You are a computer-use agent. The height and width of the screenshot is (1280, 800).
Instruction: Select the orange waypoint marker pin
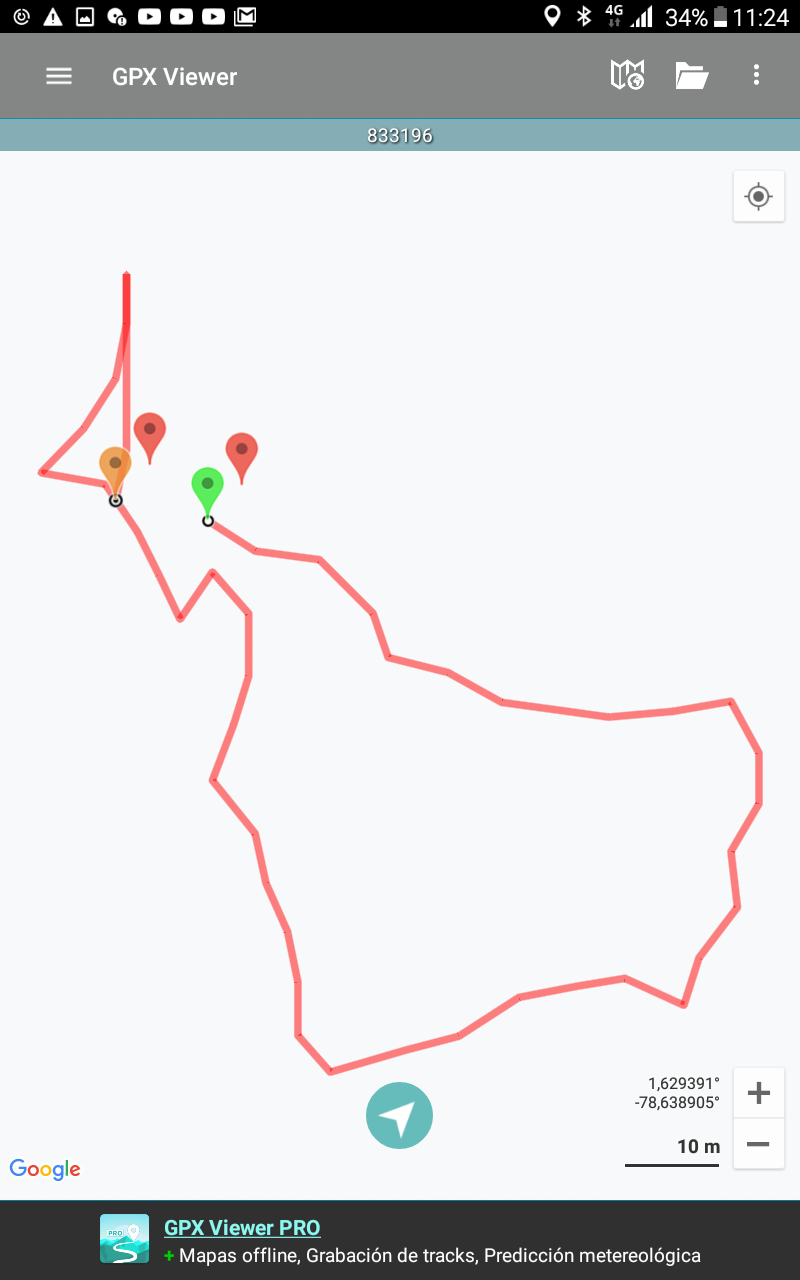click(115, 468)
